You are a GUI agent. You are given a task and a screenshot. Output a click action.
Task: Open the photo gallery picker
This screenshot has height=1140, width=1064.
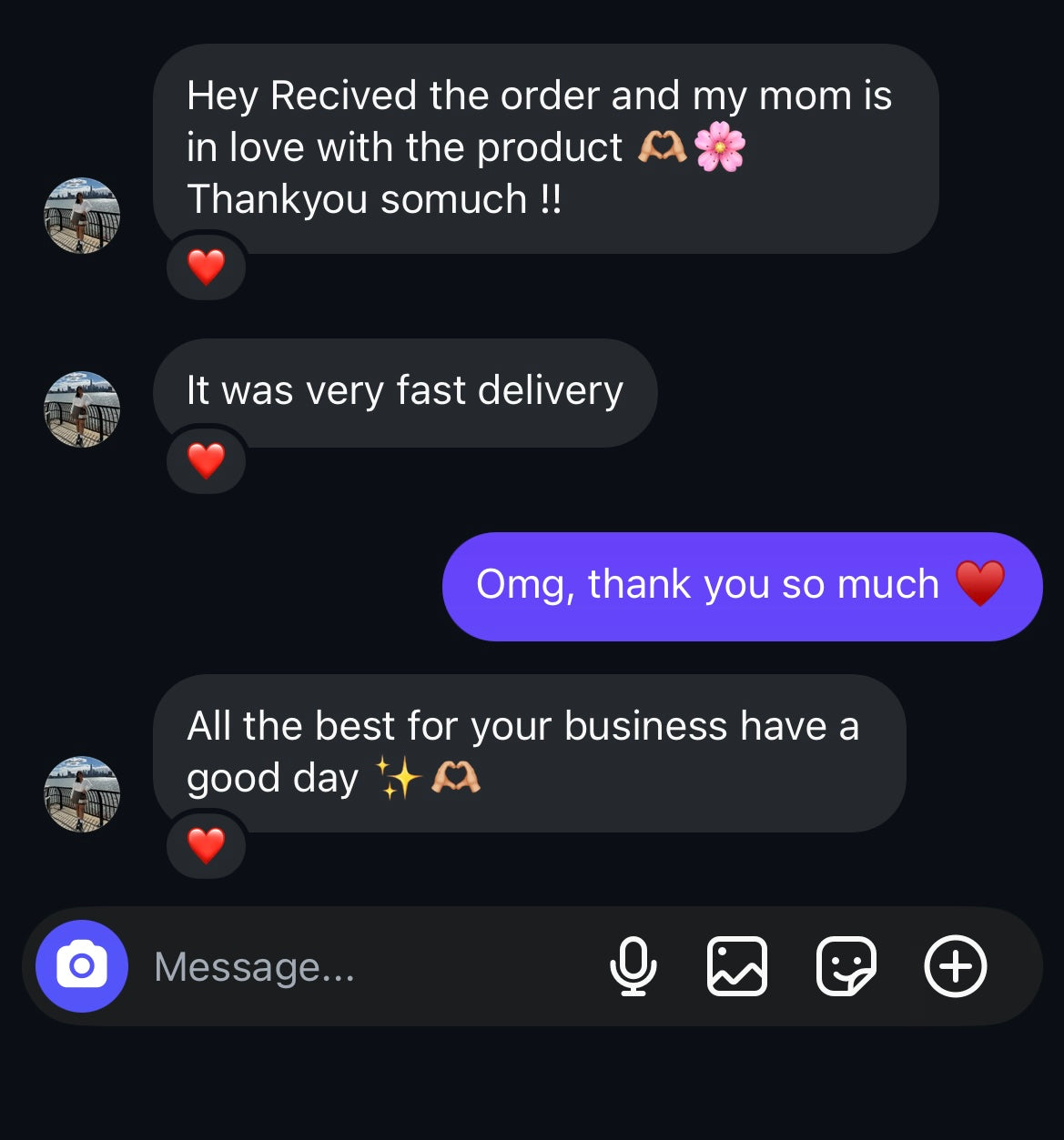click(x=737, y=966)
